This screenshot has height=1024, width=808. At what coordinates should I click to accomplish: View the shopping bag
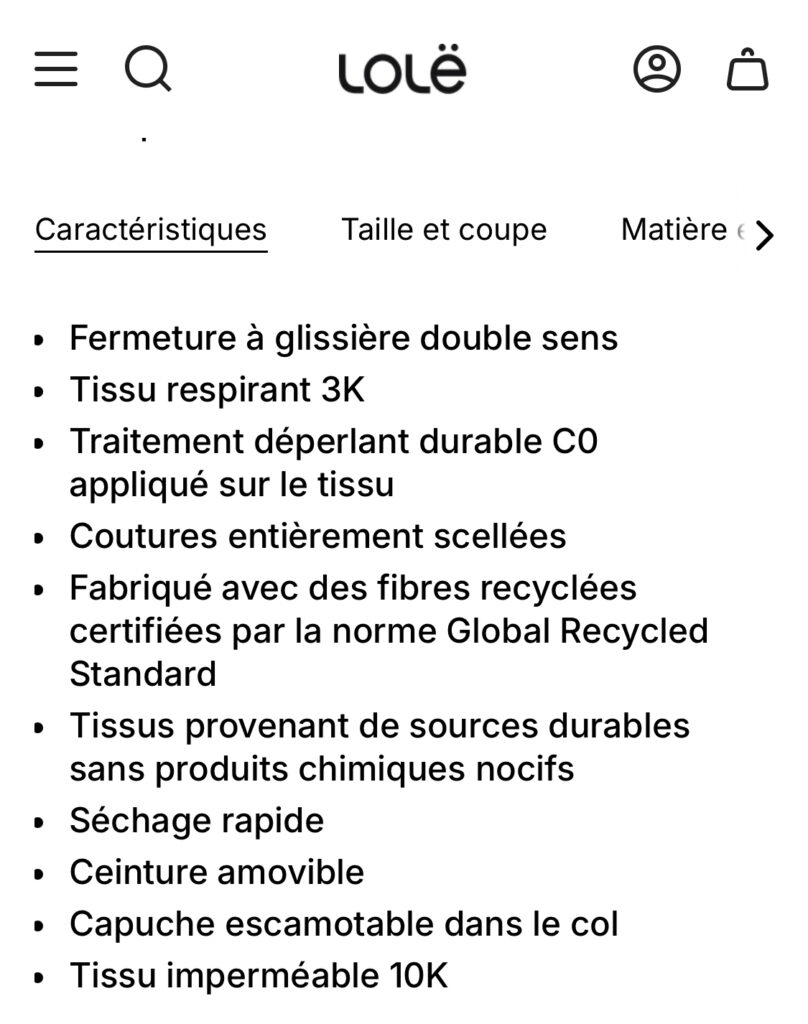coord(747,70)
